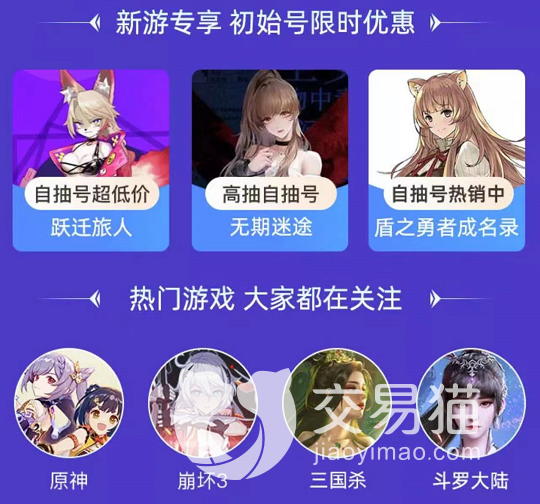
Task: Select the 三国杀 hot game icon
Action: click(337, 403)
